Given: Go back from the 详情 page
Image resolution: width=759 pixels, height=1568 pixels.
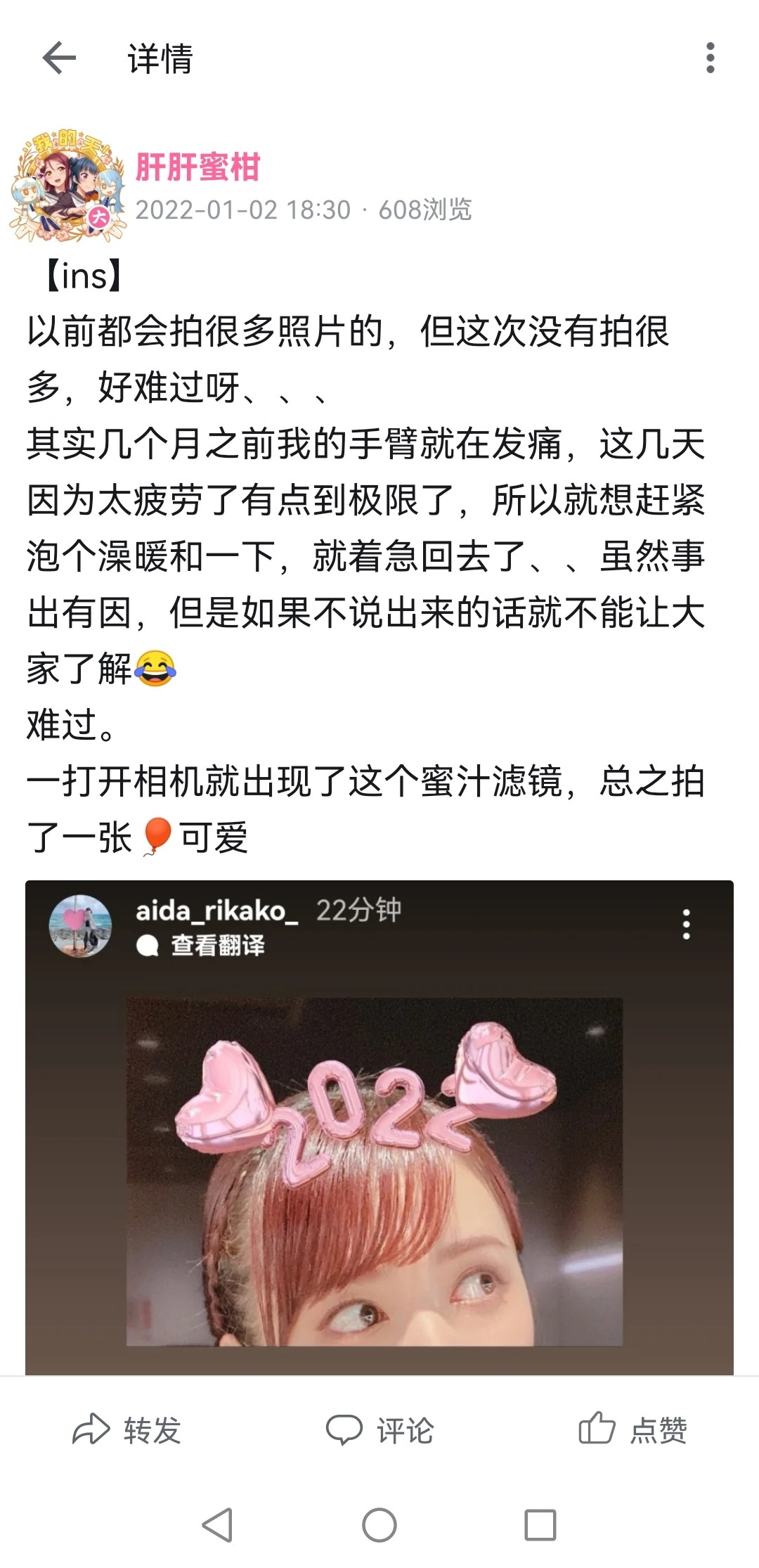Looking at the screenshot, I should click(x=59, y=58).
